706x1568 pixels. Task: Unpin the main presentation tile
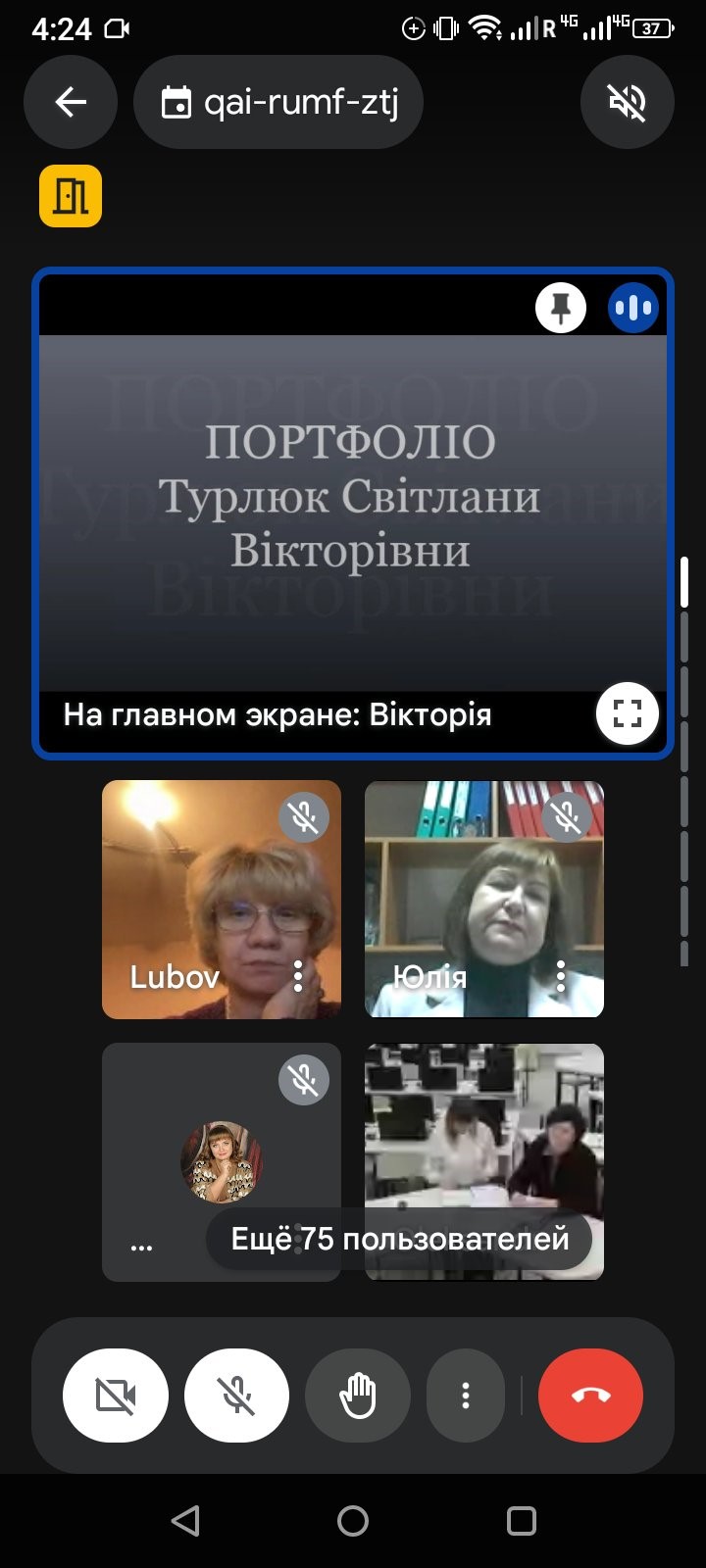pyautogui.click(x=561, y=308)
